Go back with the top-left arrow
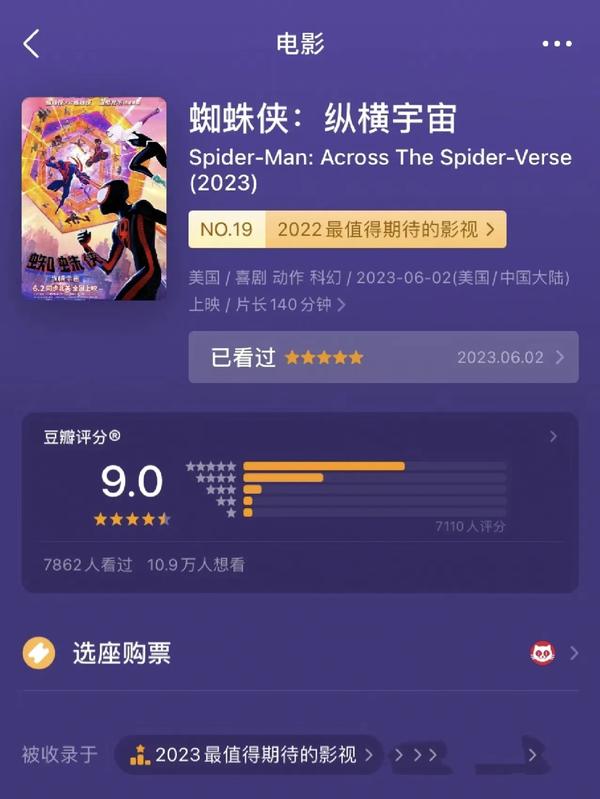Image resolution: width=600 pixels, height=799 pixels. (x=32, y=44)
